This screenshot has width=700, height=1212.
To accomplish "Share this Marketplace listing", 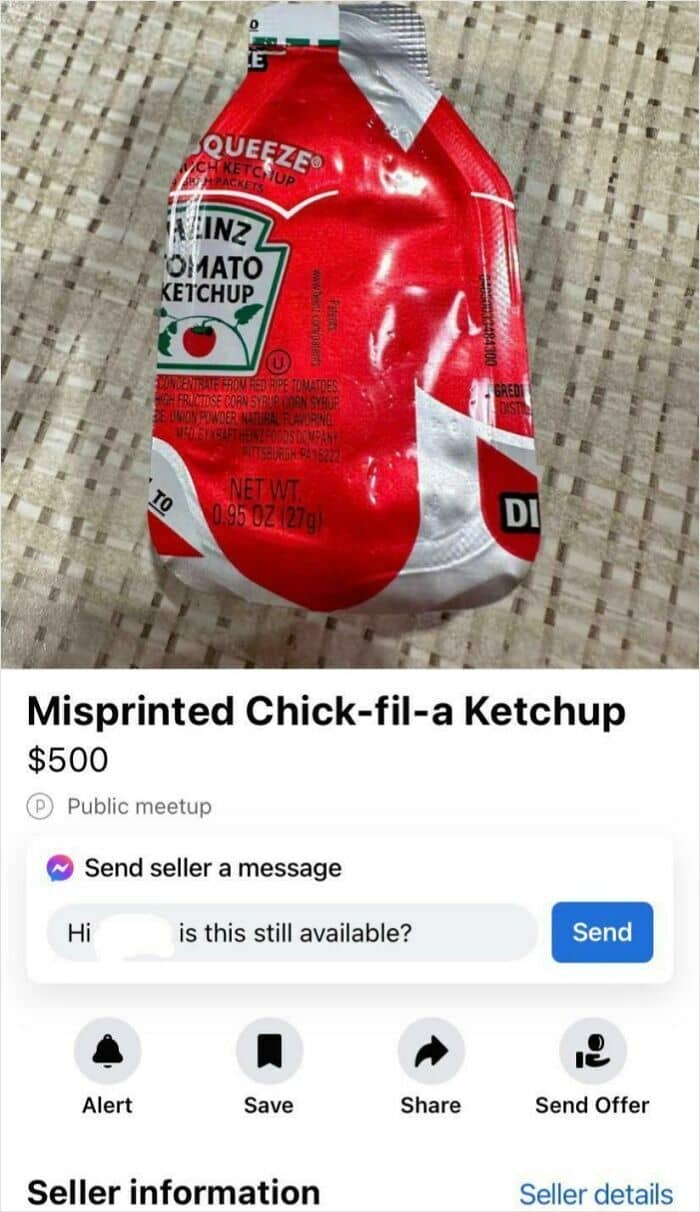I will coord(431,1051).
